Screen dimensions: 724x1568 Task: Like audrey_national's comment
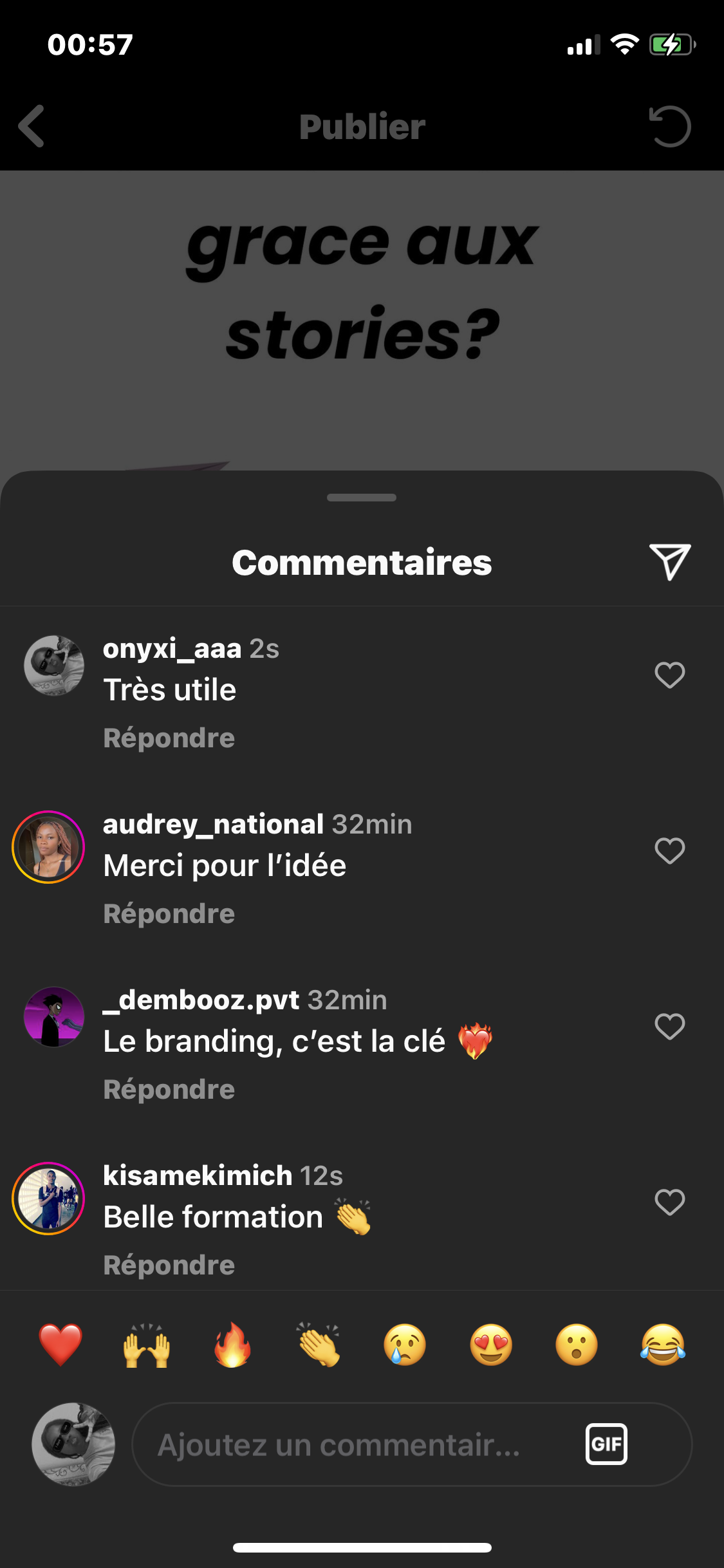coord(670,851)
